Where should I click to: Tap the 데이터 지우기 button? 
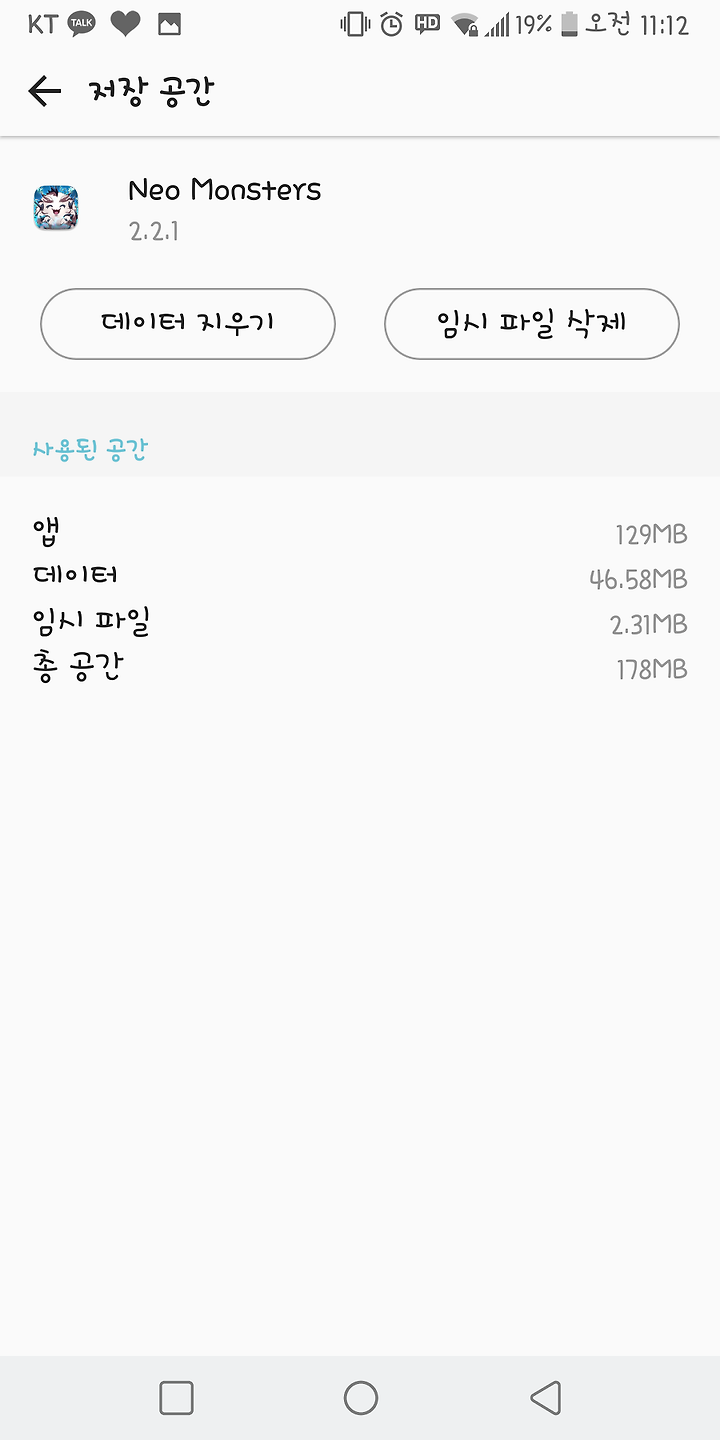click(x=188, y=324)
